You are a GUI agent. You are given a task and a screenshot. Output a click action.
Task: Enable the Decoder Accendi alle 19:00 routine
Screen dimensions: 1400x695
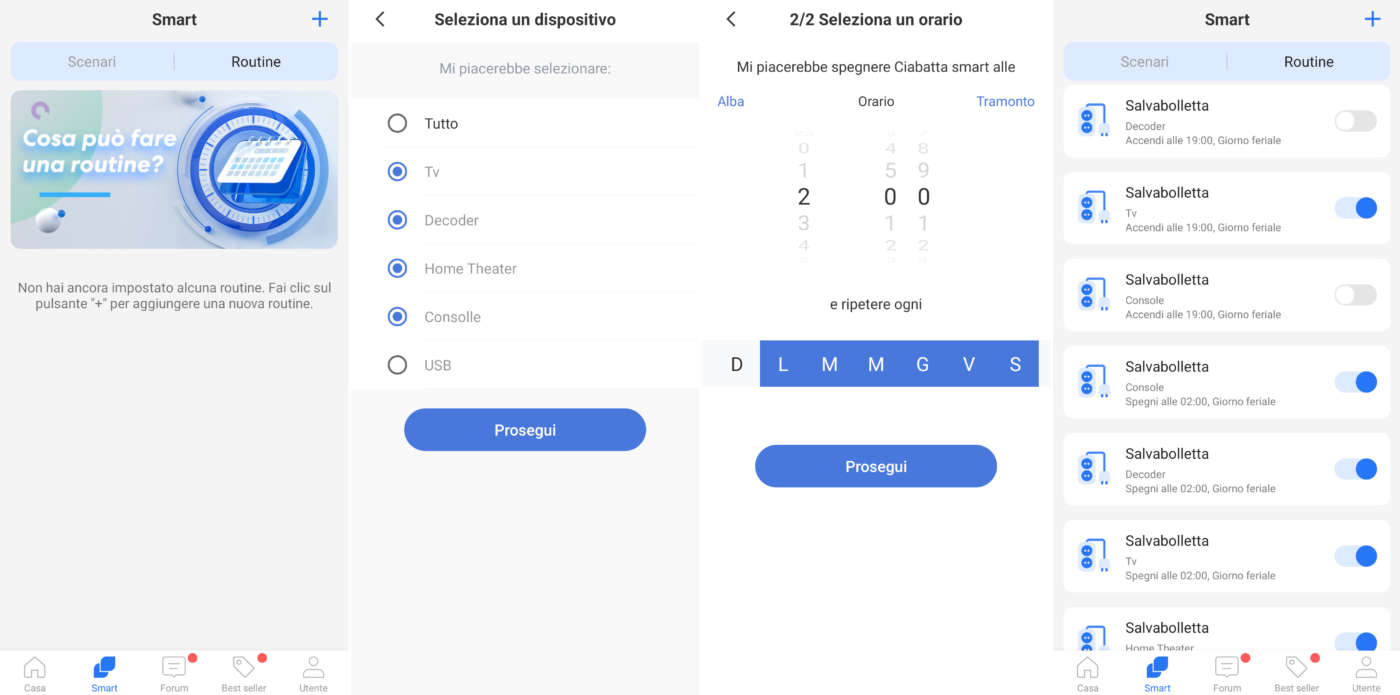click(x=1356, y=121)
